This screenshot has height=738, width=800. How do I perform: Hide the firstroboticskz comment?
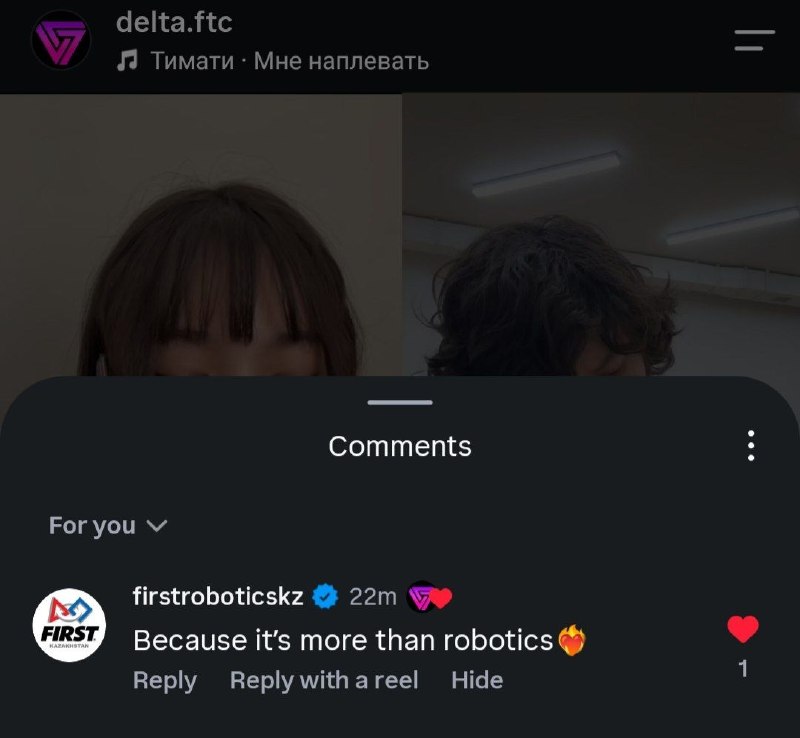pos(477,680)
